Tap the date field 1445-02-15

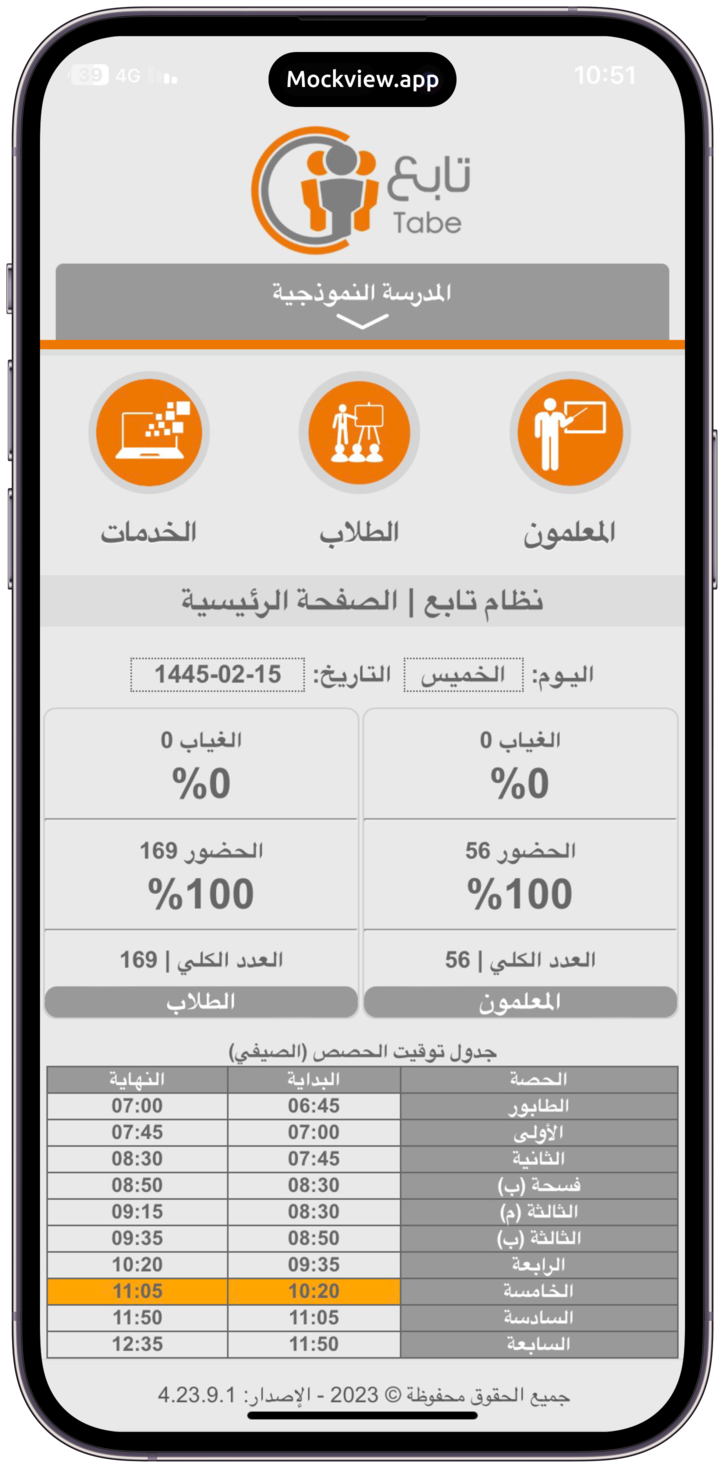click(x=218, y=675)
